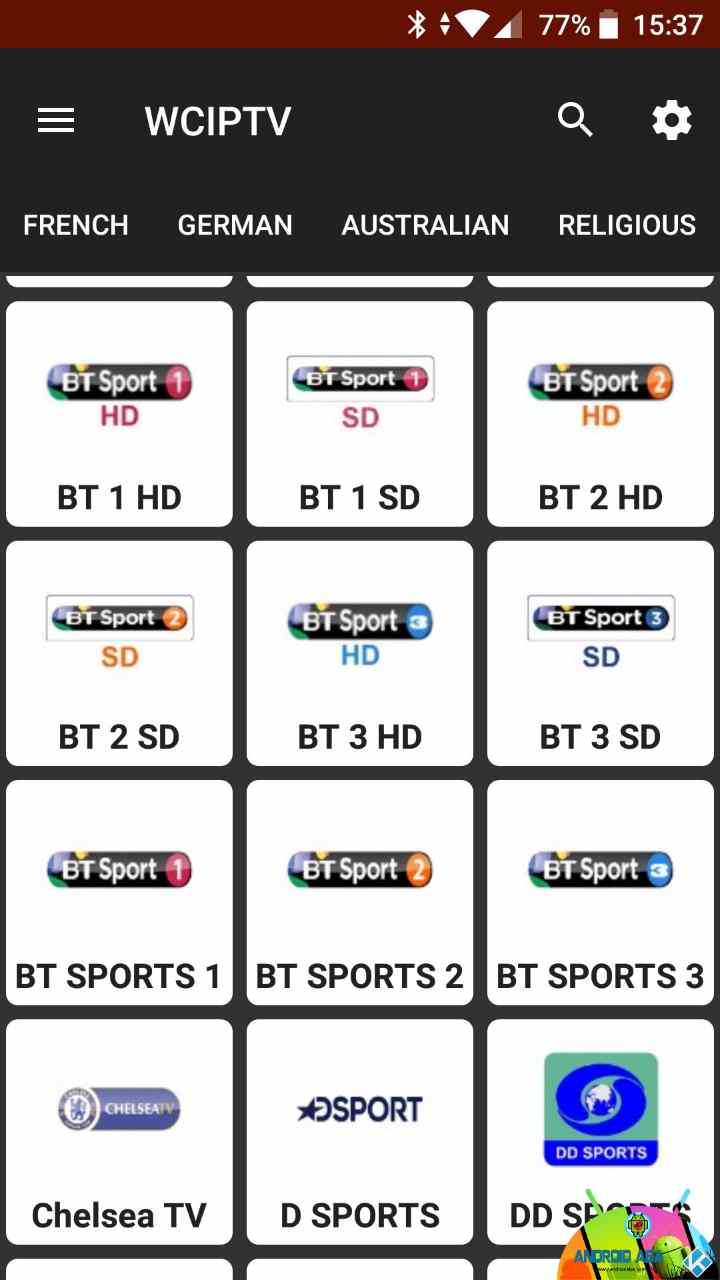Open the BT 3 SD channel
The width and height of the screenshot is (720, 1280).
coord(600,654)
